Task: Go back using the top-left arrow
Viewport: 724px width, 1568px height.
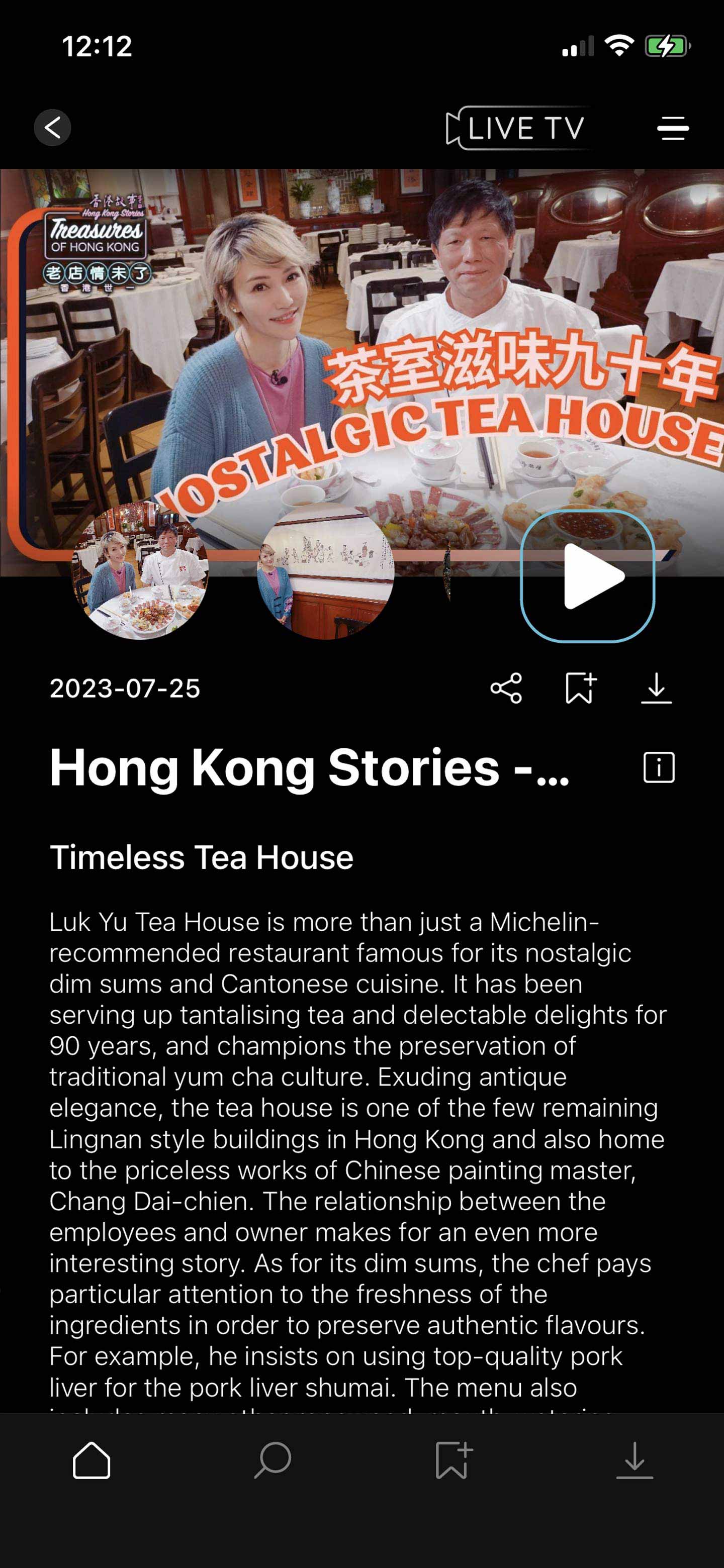Action: click(x=52, y=128)
